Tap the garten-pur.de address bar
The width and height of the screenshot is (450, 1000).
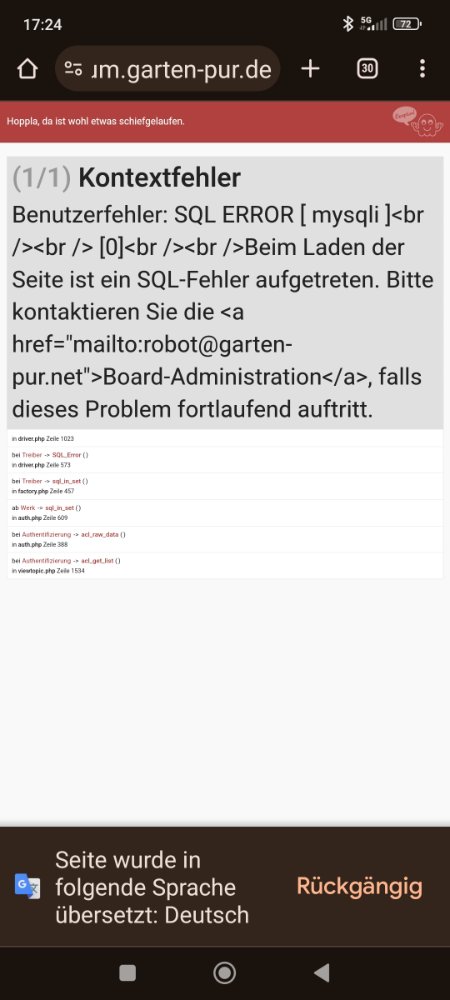168,69
